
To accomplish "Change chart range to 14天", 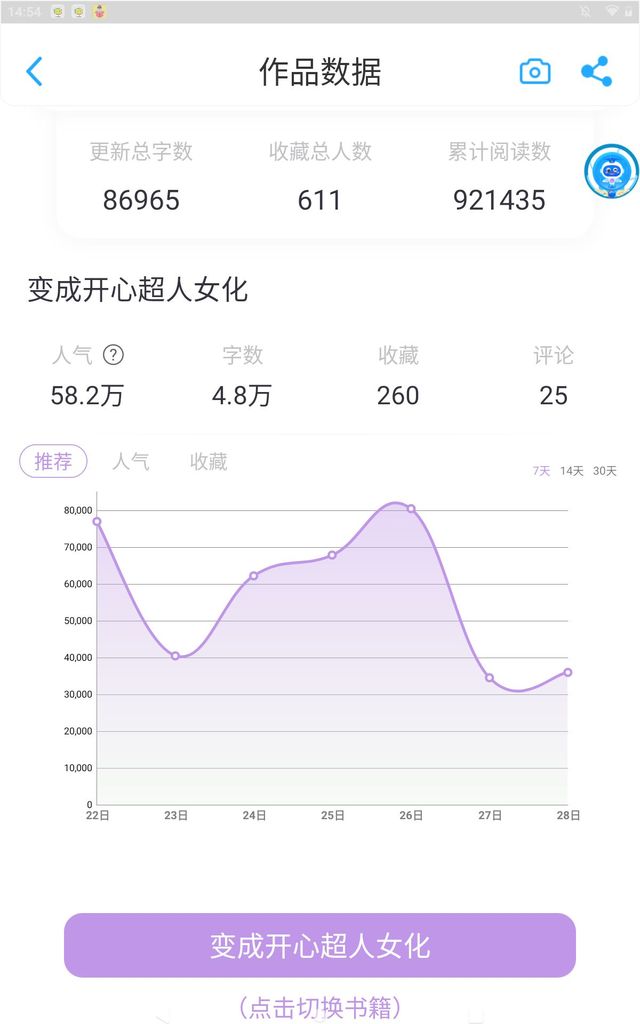I will [x=571, y=471].
